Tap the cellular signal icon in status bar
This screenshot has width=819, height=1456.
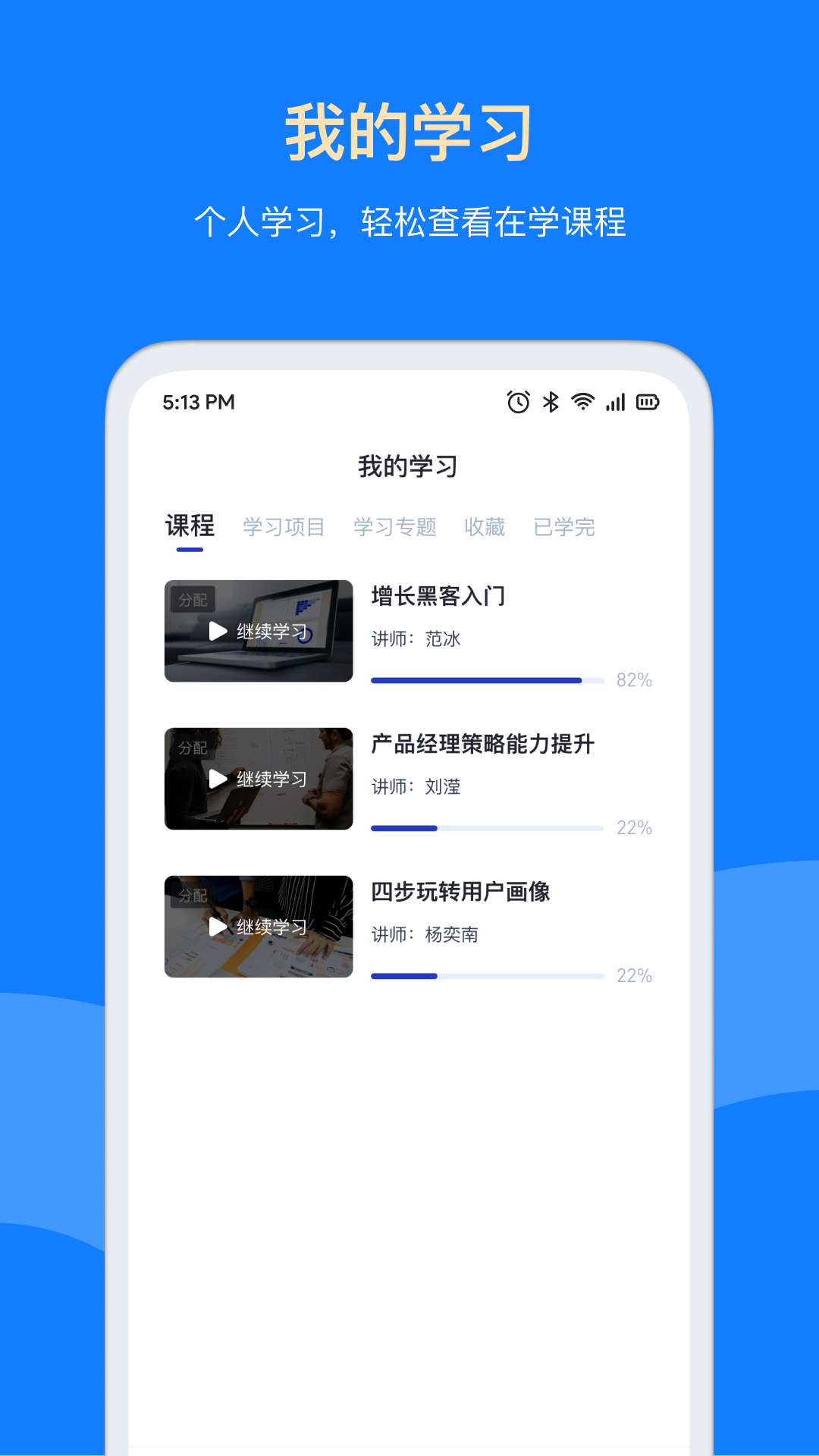tap(615, 402)
